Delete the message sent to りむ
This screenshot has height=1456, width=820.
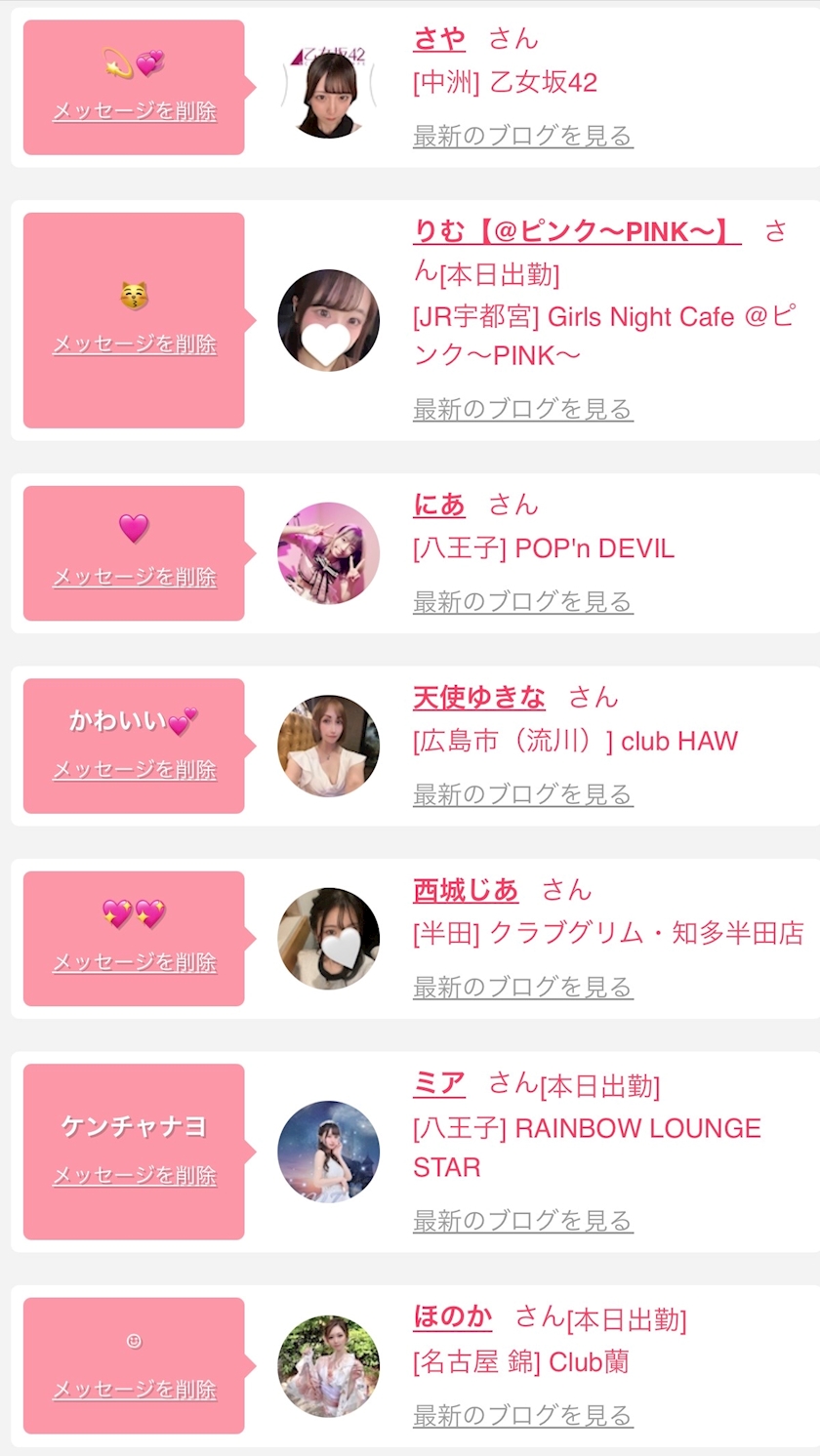pyautogui.click(x=135, y=344)
